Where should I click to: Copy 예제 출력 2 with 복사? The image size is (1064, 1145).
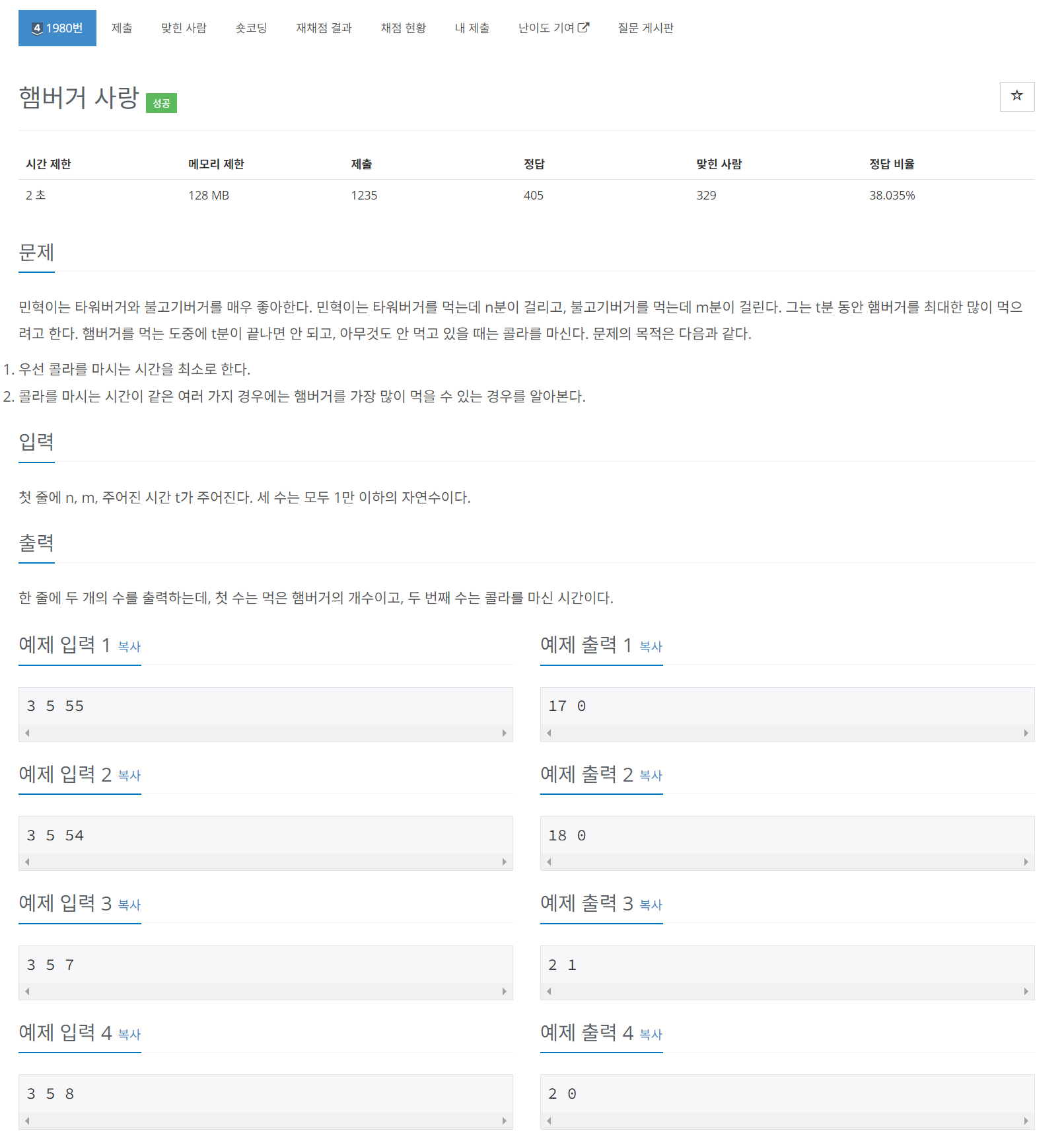(651, 775)
